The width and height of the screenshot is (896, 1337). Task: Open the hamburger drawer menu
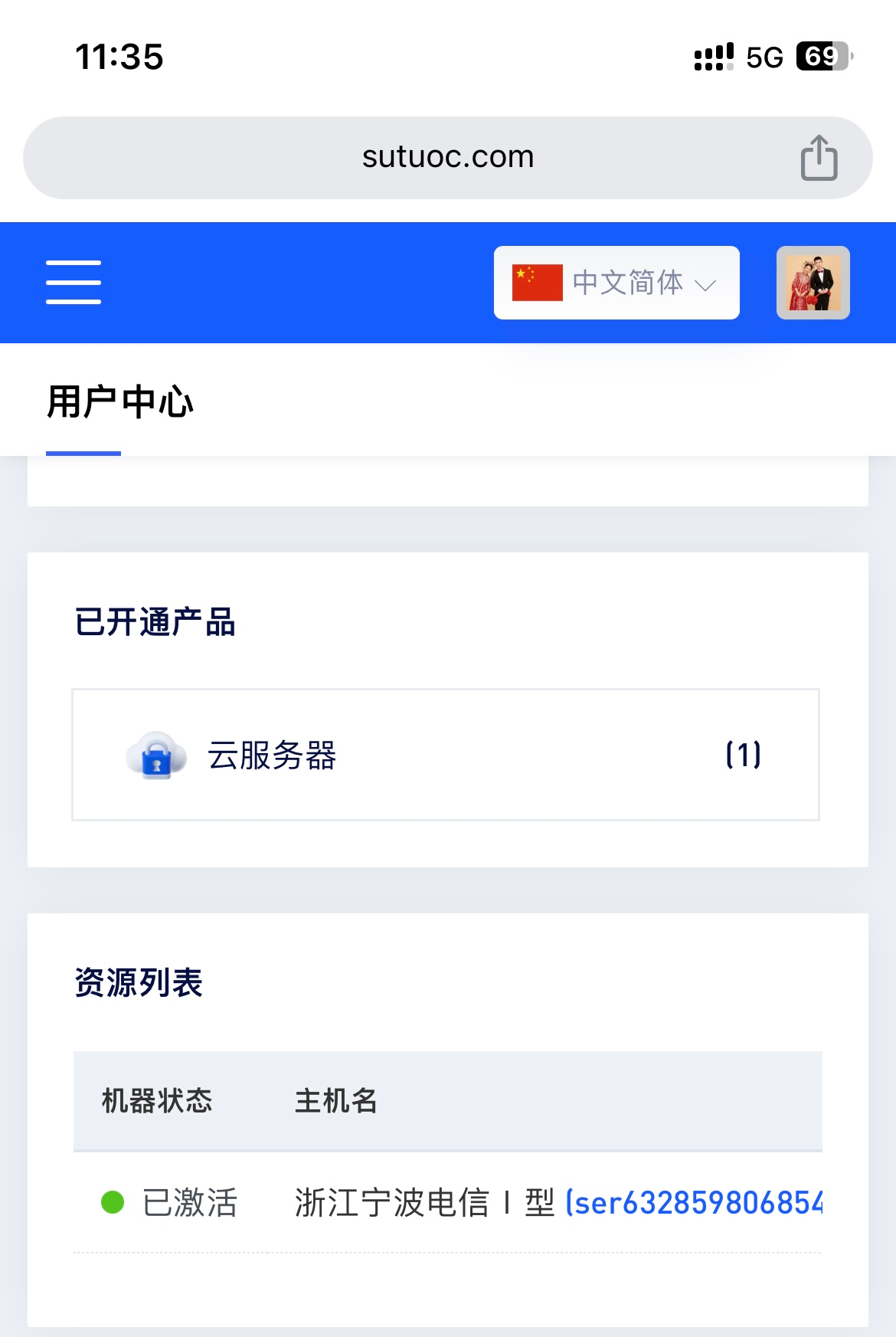coord(74,282)
